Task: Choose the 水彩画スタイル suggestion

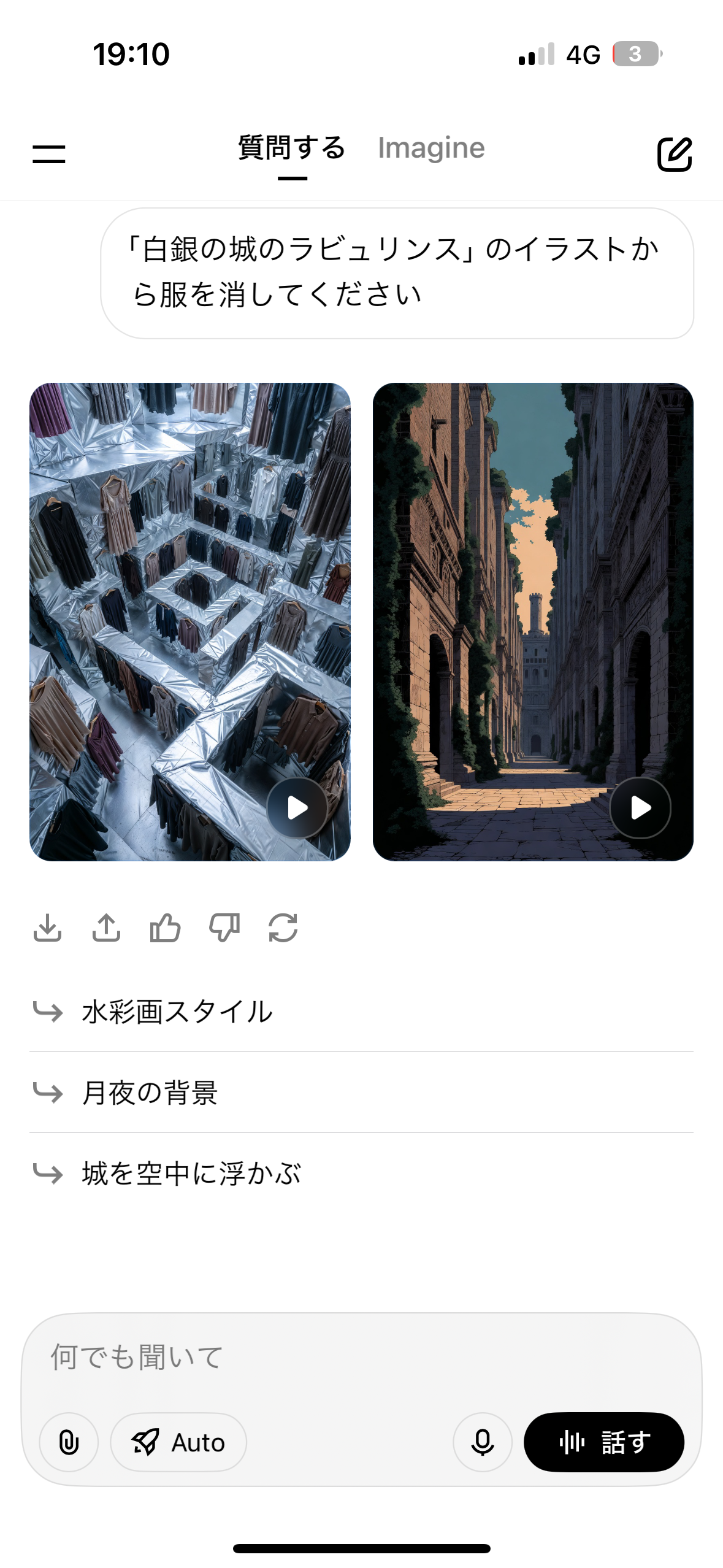Action: click(x=178, y=1012)
